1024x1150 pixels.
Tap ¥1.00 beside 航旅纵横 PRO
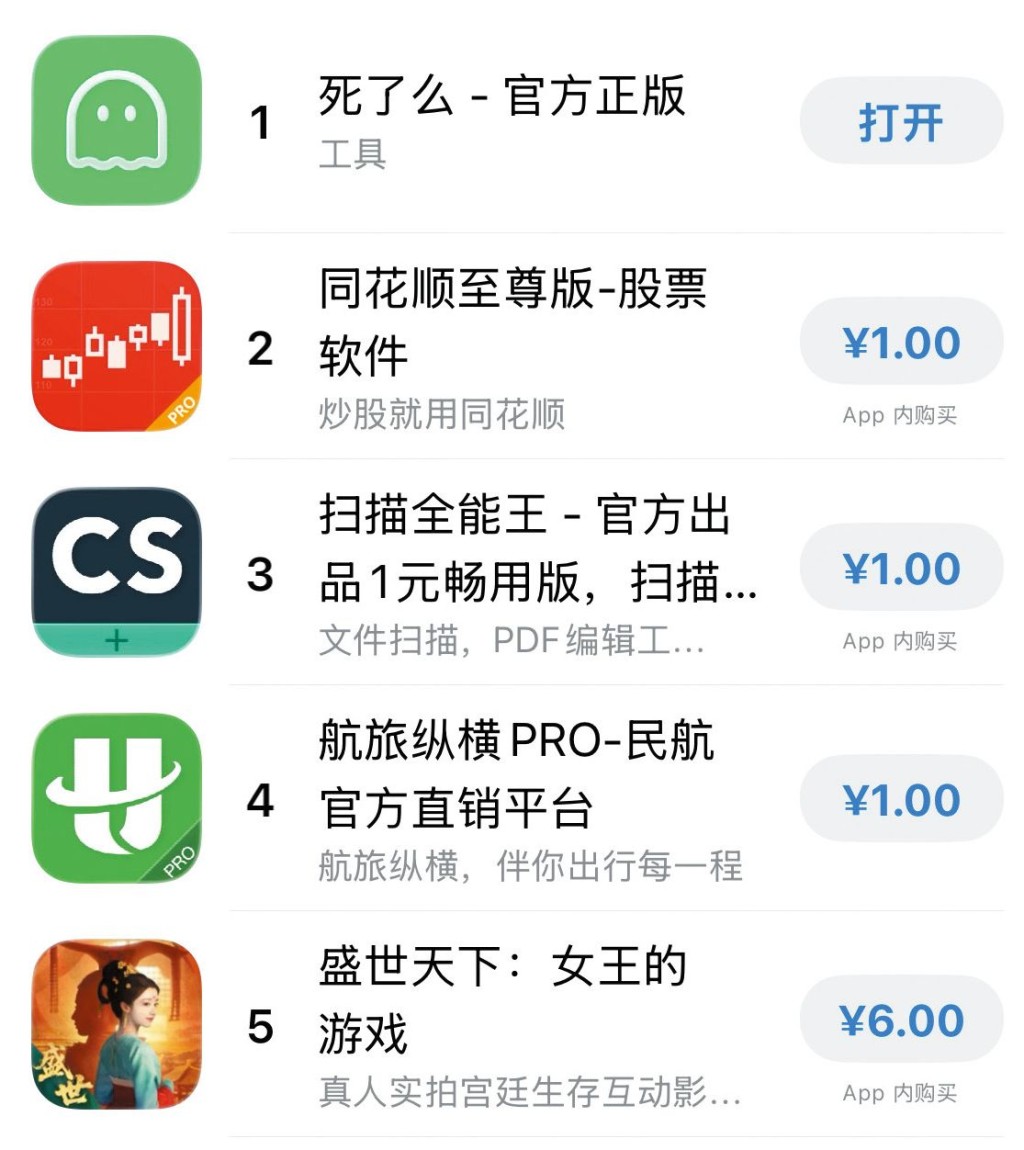[x=900, y=798]
